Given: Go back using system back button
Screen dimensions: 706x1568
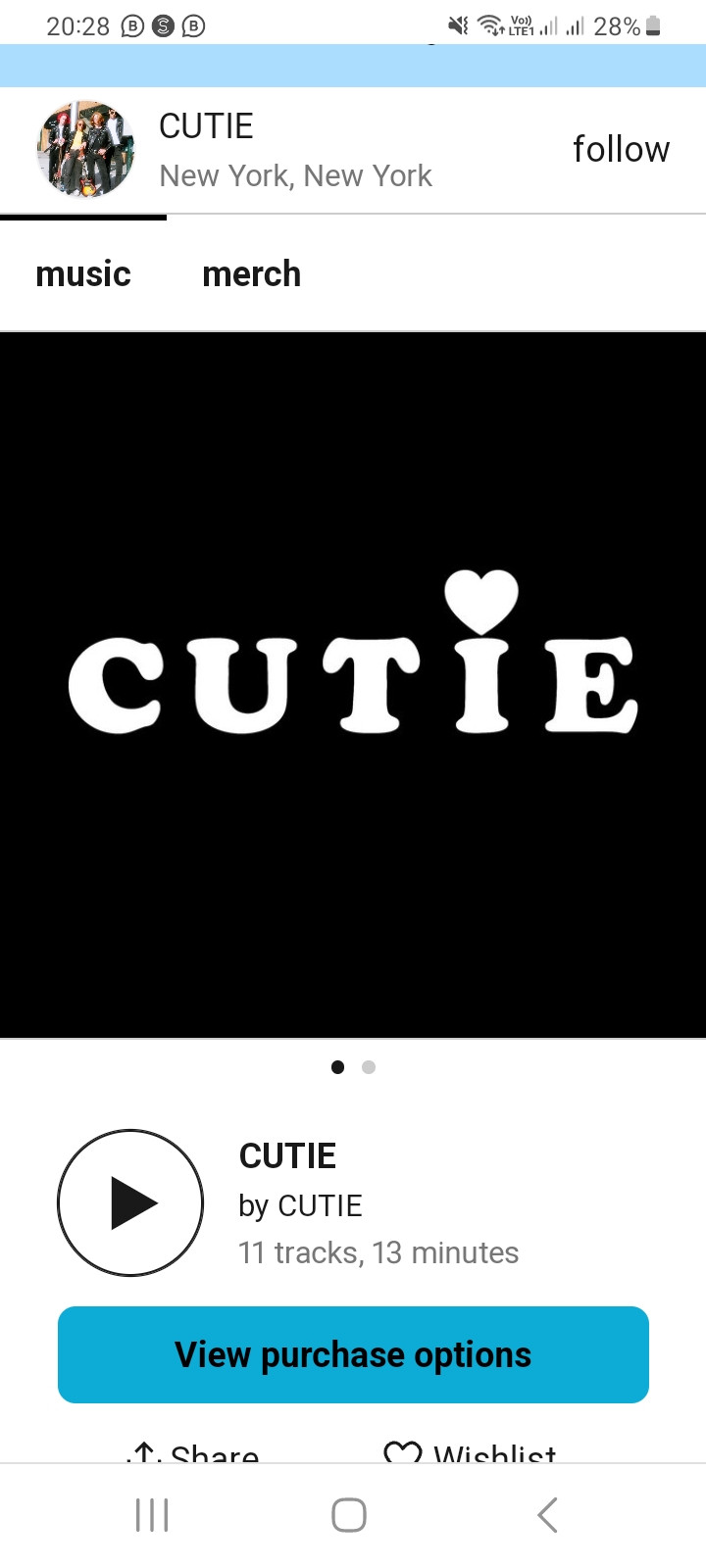Looking at the screenshot, I should tap(547, 1515).
